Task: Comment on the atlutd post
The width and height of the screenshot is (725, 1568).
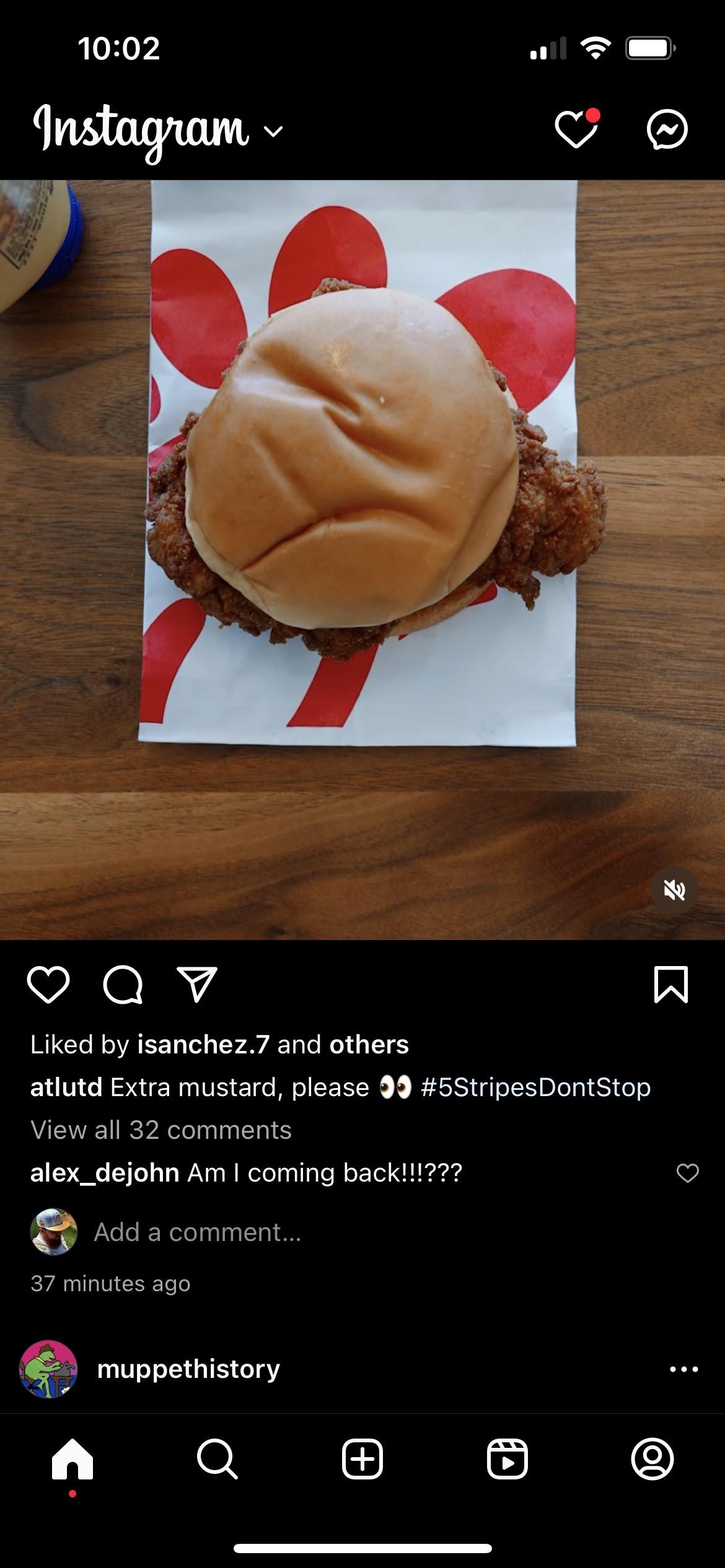Action: (123, 985)
